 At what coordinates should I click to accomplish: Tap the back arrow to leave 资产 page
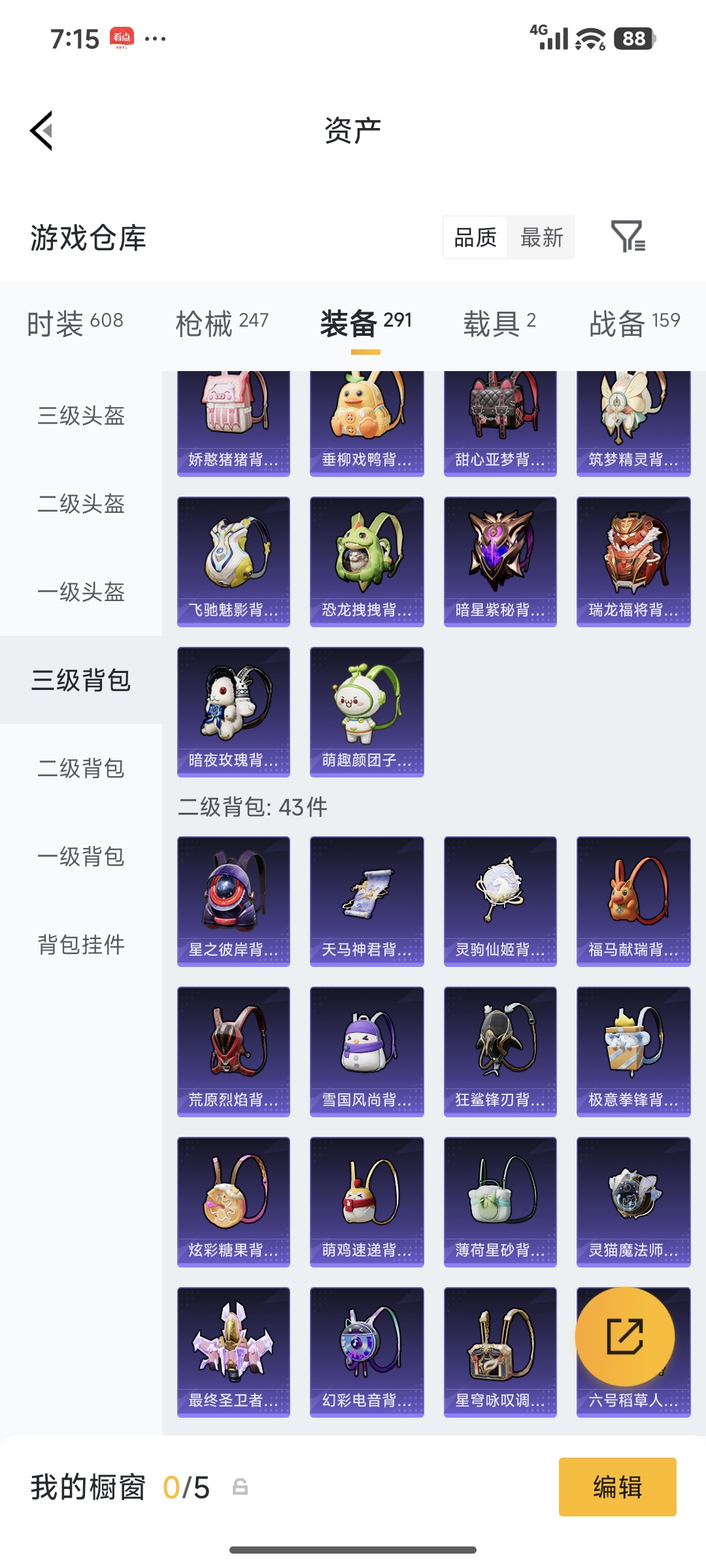click(x=41, y=130)
